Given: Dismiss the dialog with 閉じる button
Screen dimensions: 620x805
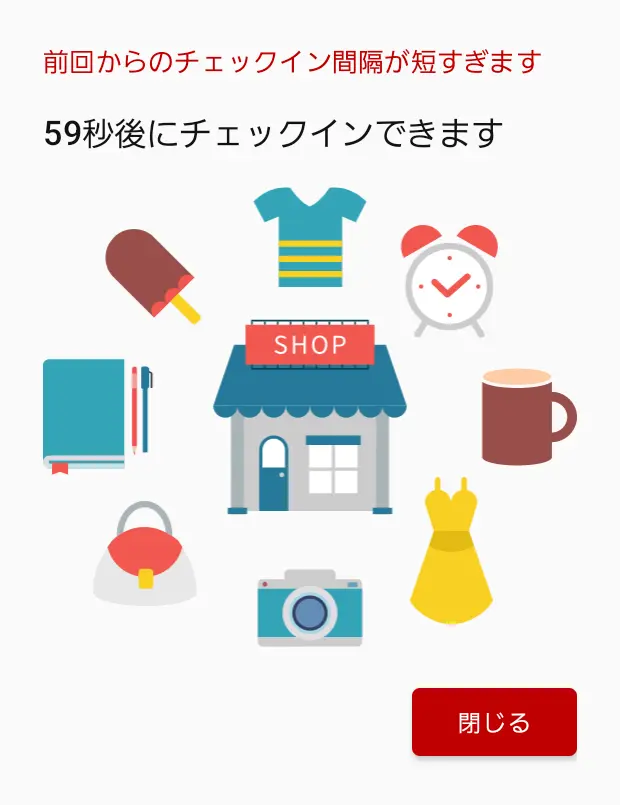Looking at the screenshot, I should coord(494,722).
